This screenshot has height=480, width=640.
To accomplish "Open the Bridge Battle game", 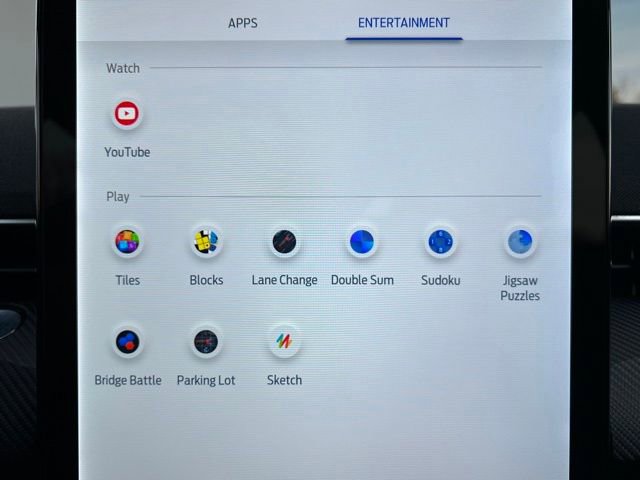I will point(127,342).
